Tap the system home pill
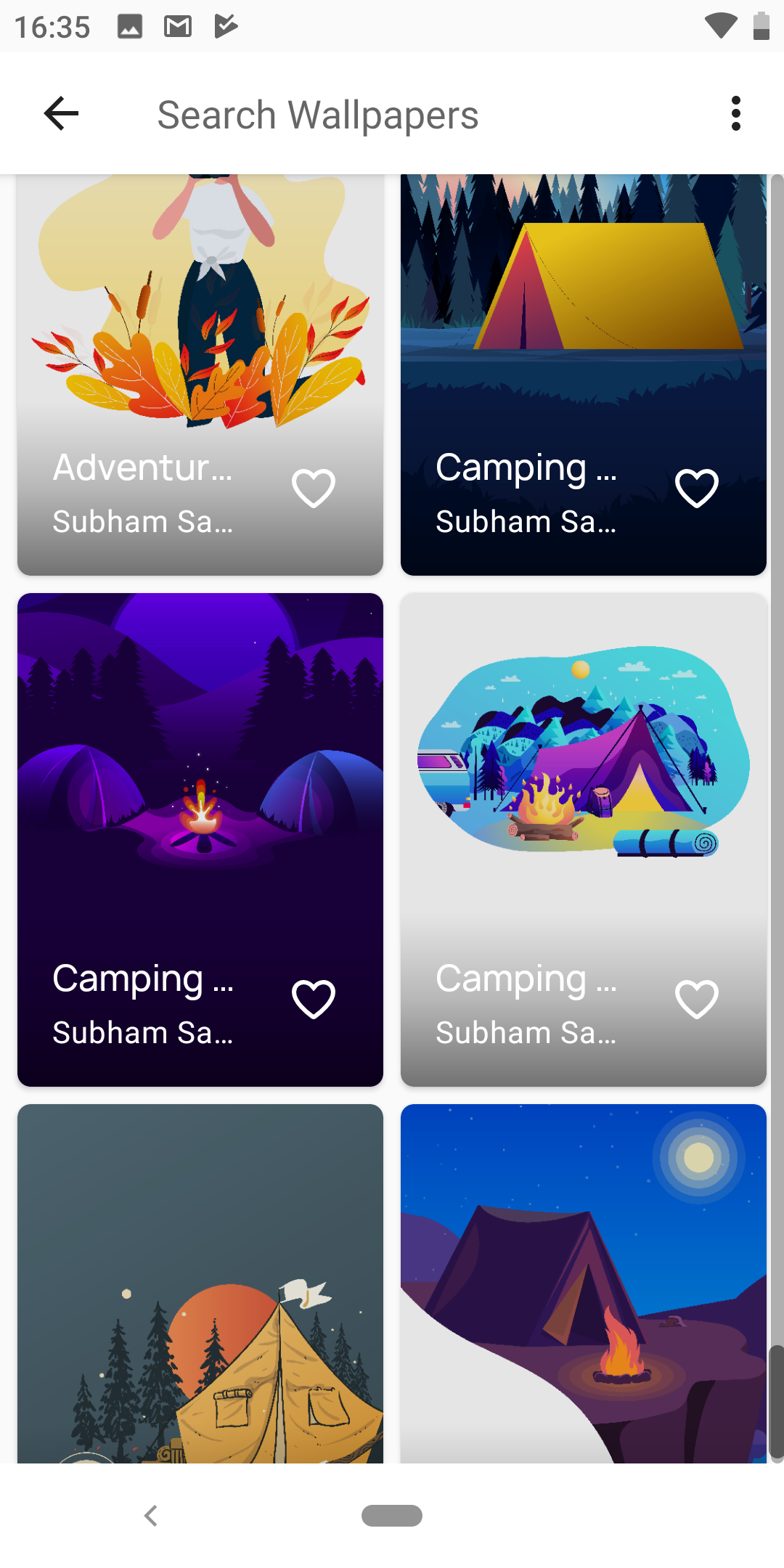This screenshot has width=784, height=1568. 392,1516
